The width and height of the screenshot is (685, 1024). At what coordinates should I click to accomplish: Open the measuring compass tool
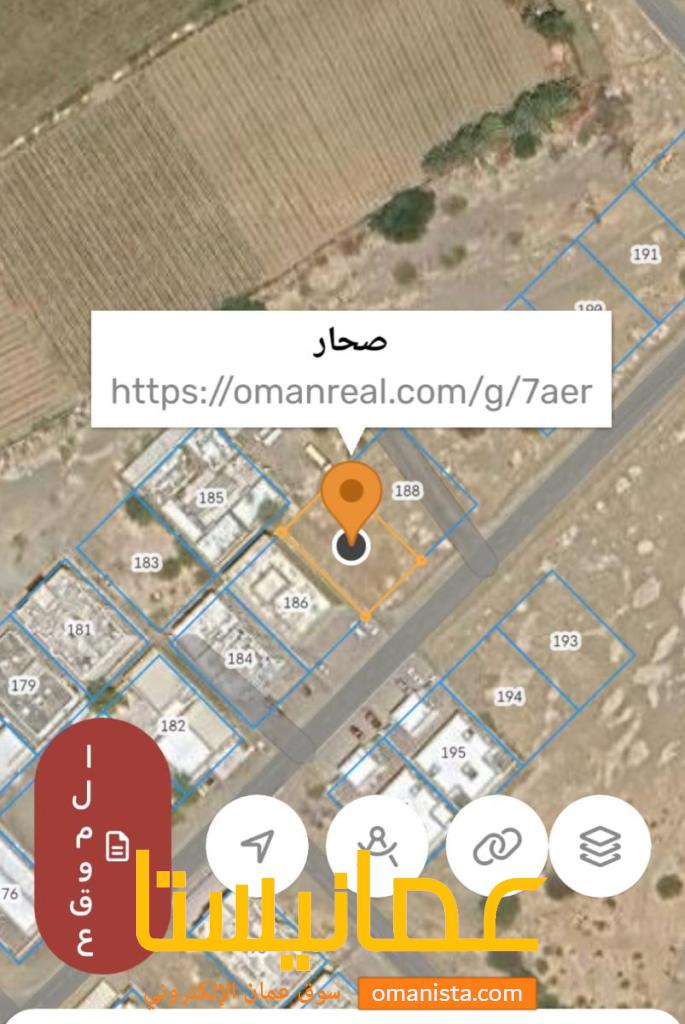pos(378,846)
